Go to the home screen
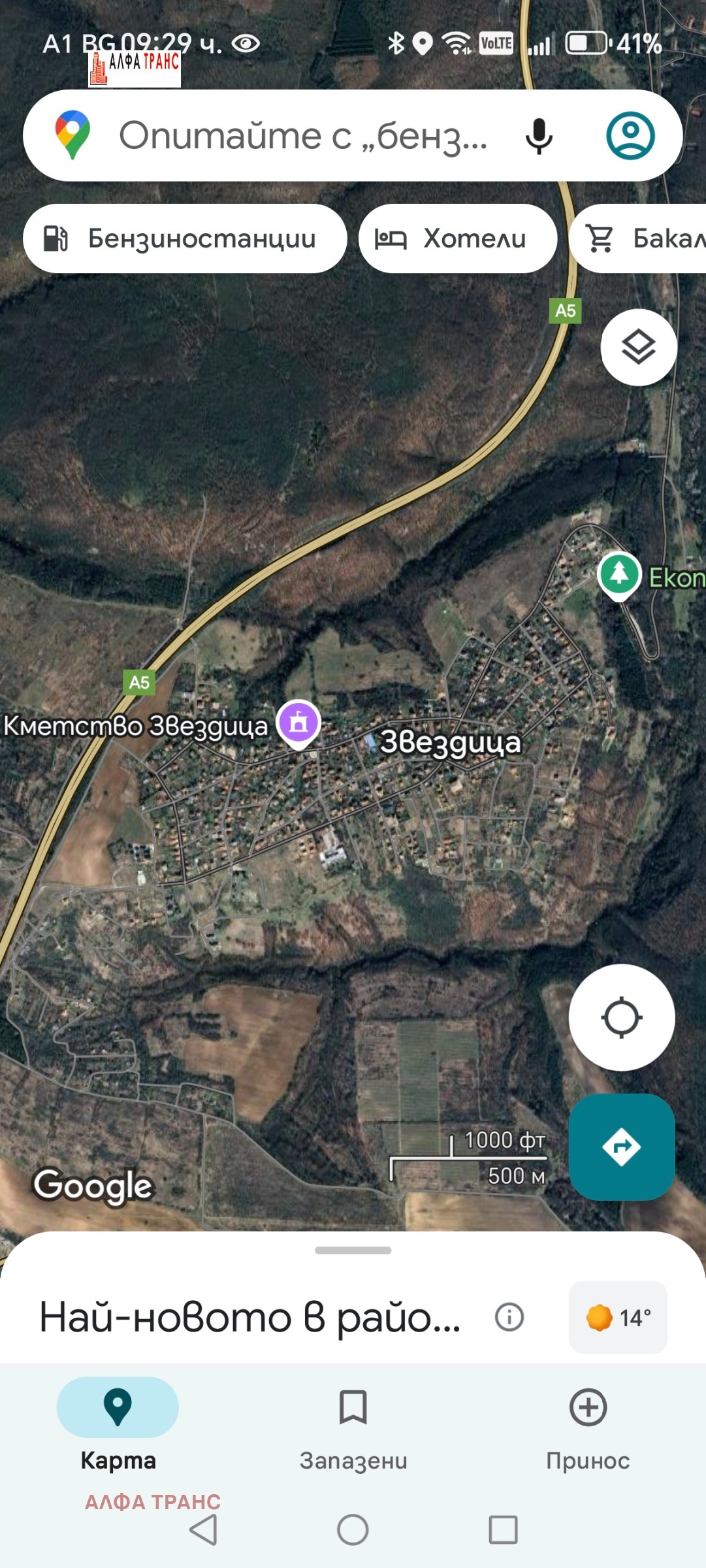Image resolution: width=706 pixels, height=1568 pixels. pyautogui.click(x=353, y=1530)
